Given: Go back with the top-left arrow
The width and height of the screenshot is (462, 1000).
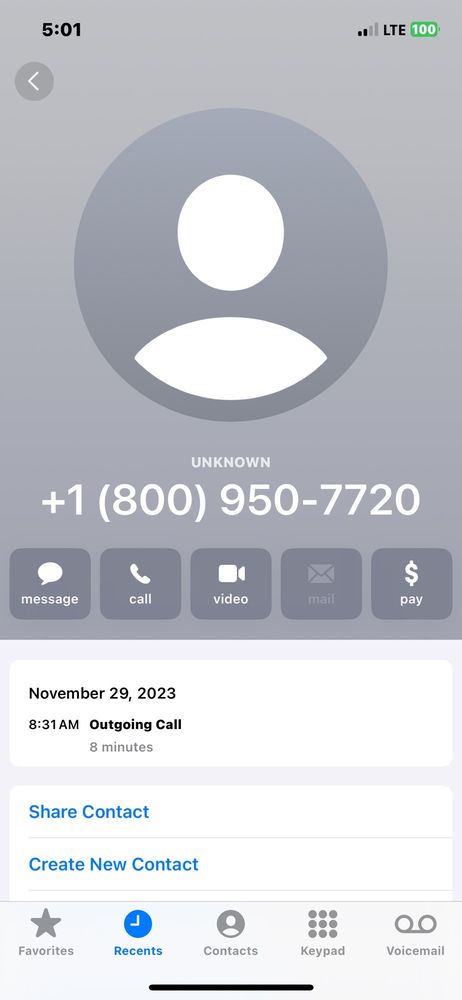Looking at the screenshot, I should (34, 82).
